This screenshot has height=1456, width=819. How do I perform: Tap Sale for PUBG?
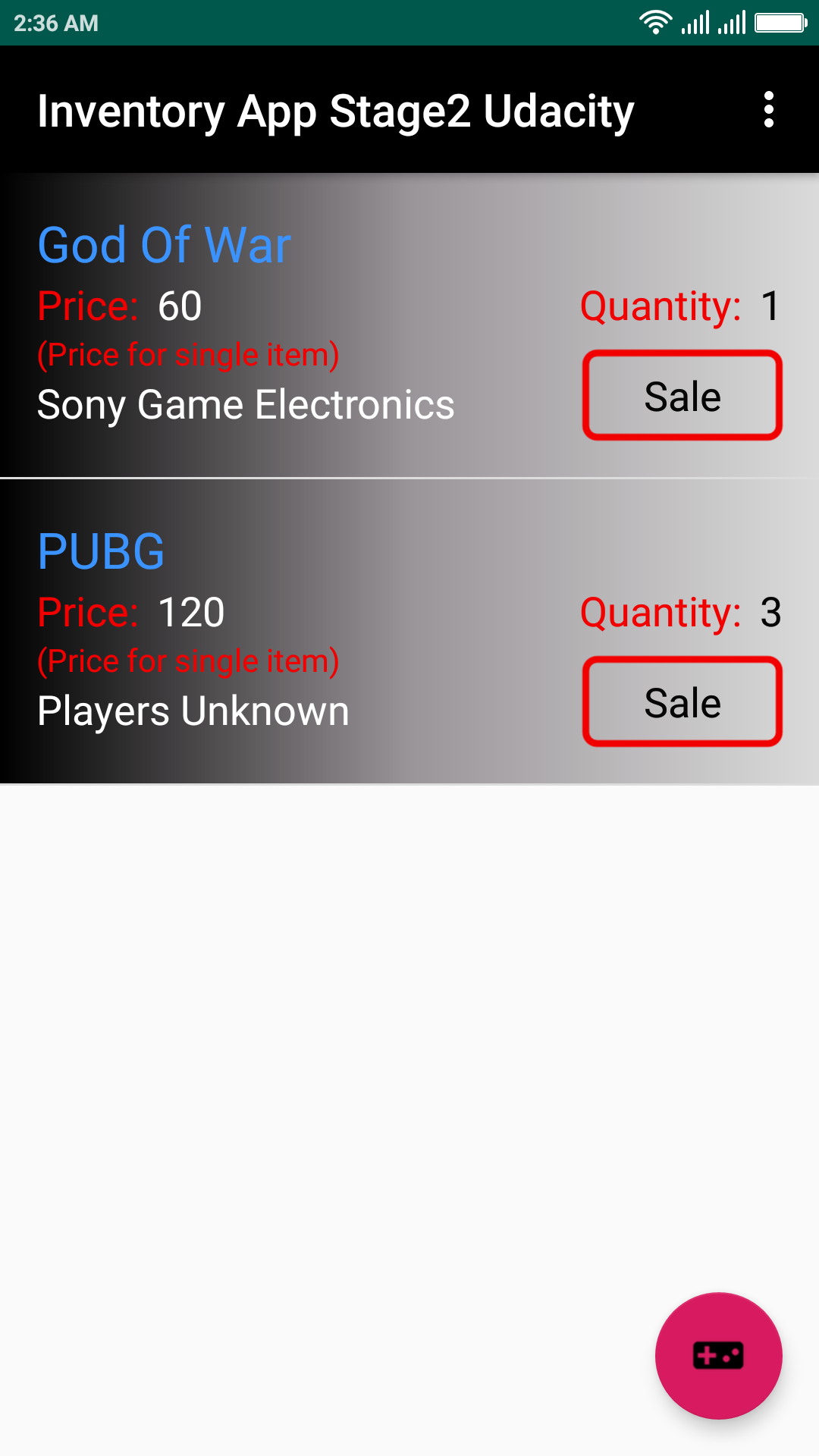click(x=682, y=702)
